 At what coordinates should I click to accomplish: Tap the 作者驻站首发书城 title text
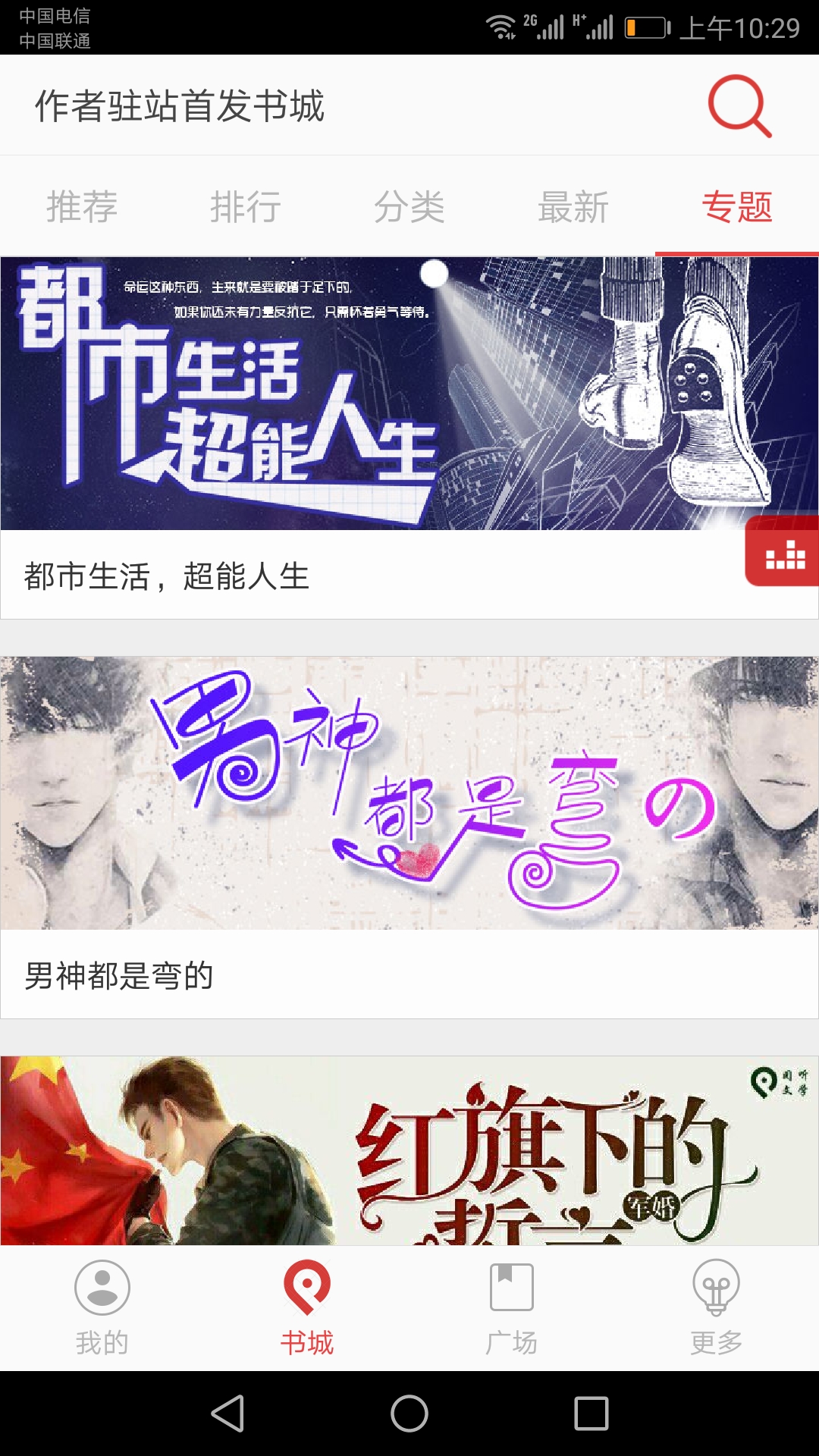tap(180, 106)
